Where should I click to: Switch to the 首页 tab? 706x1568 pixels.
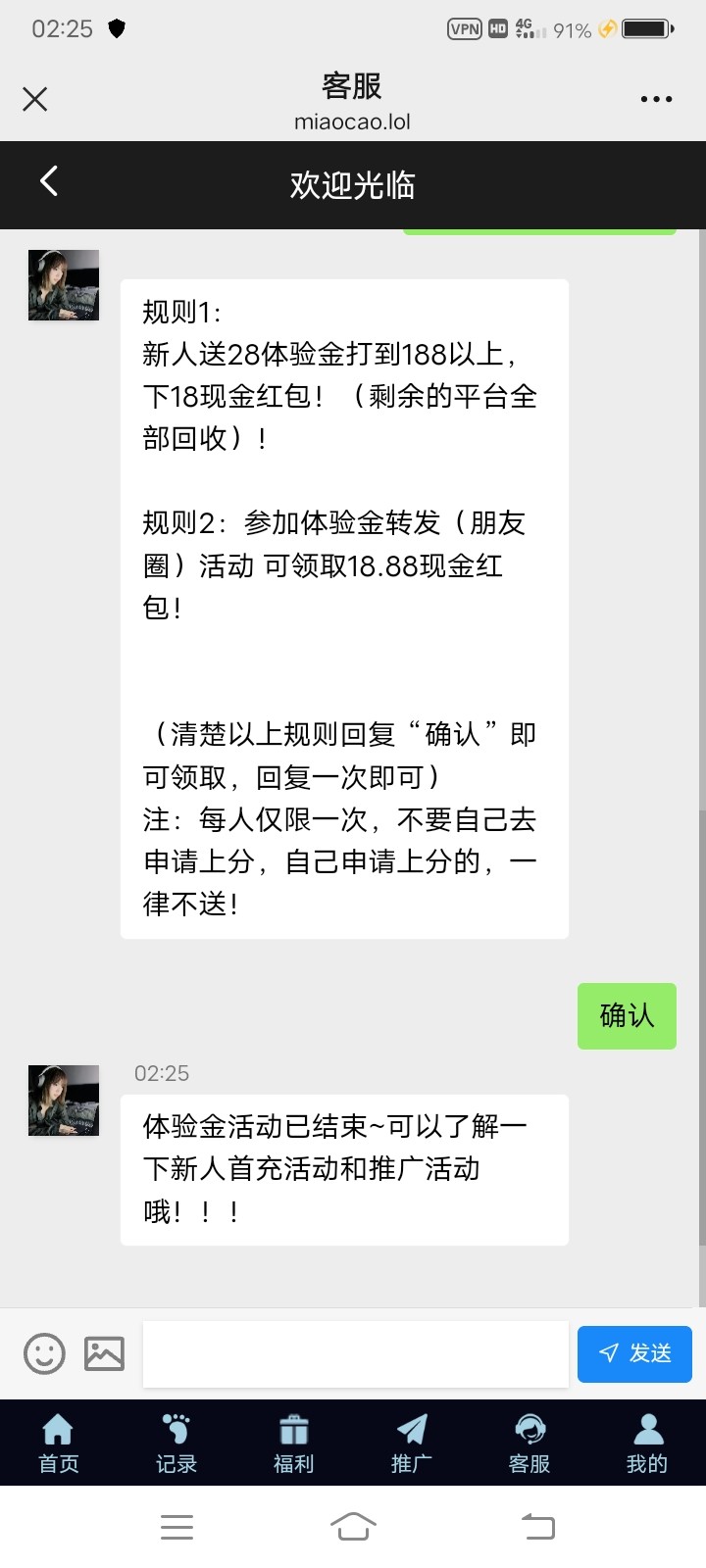[x=59, y=1443]
